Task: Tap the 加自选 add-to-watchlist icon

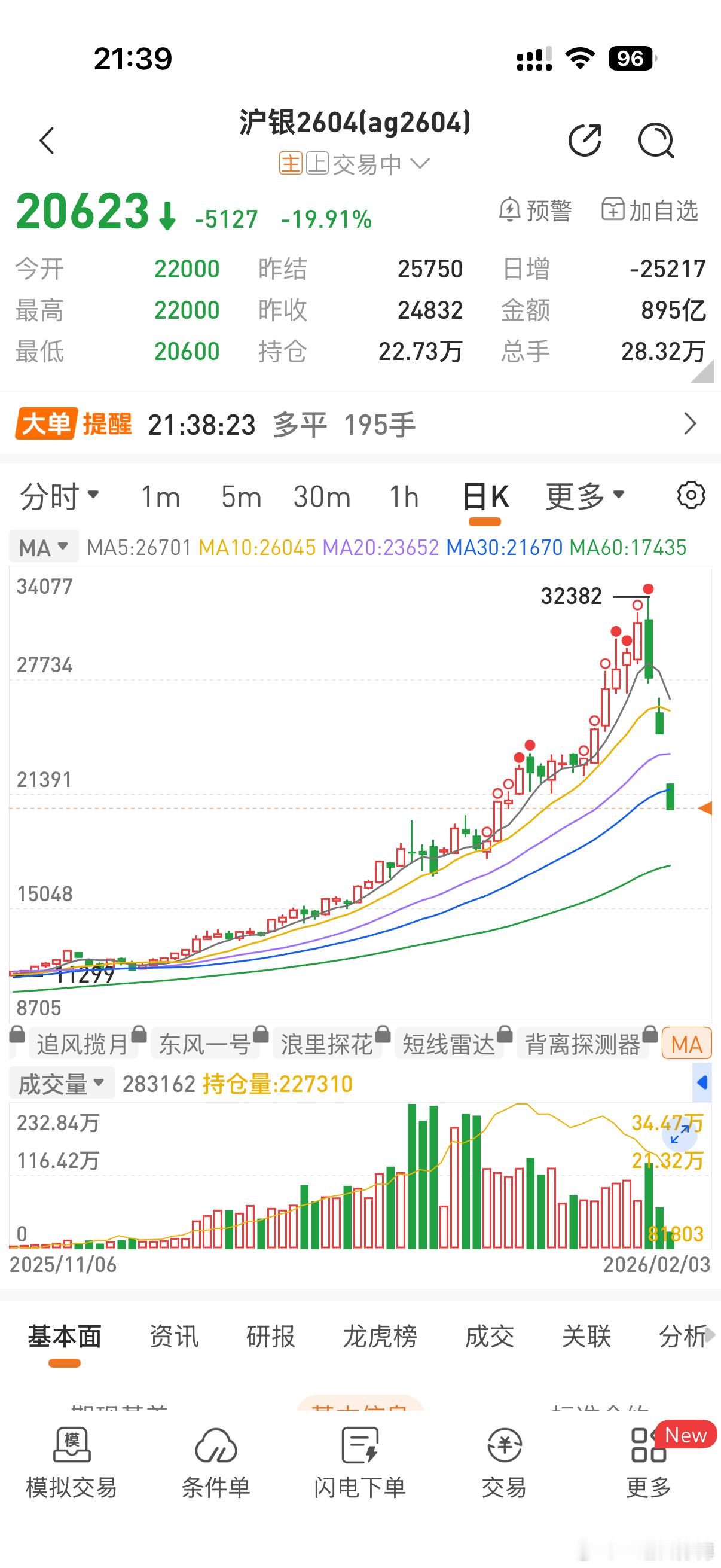Action: pyautogui.click(x=649, y=210)
